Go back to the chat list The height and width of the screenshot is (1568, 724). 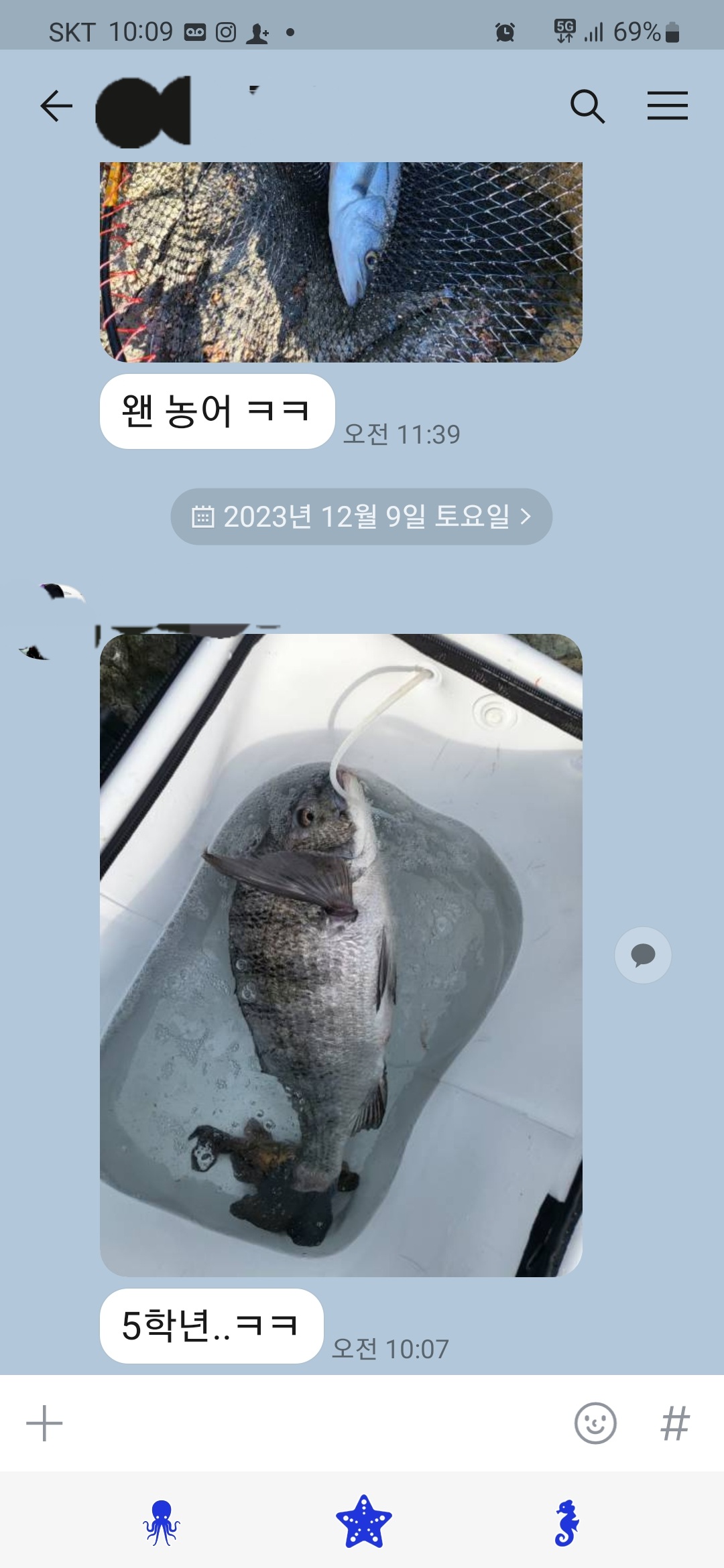point(56,106)
